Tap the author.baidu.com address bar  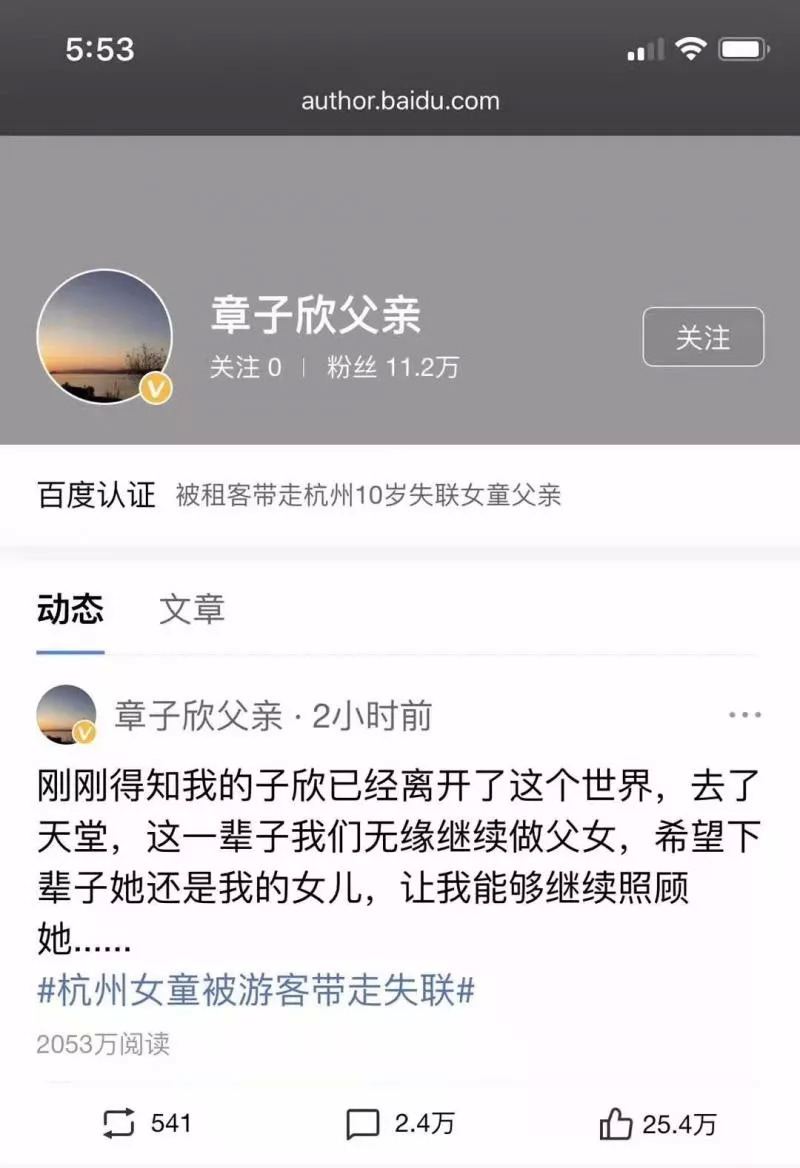pyautogui.click(x=400, y=101)
